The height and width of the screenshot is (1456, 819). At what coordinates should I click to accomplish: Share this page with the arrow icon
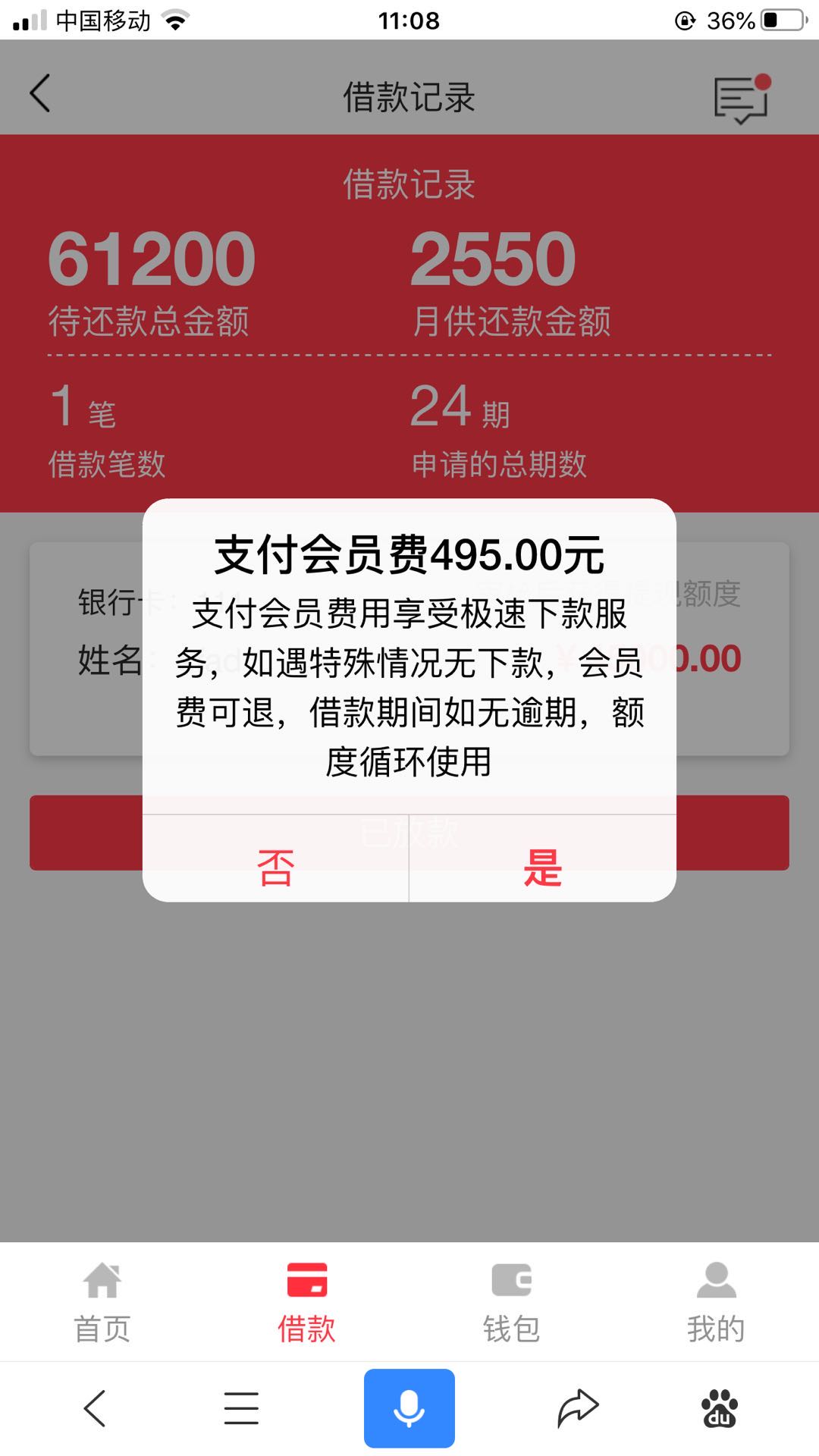578,1409
